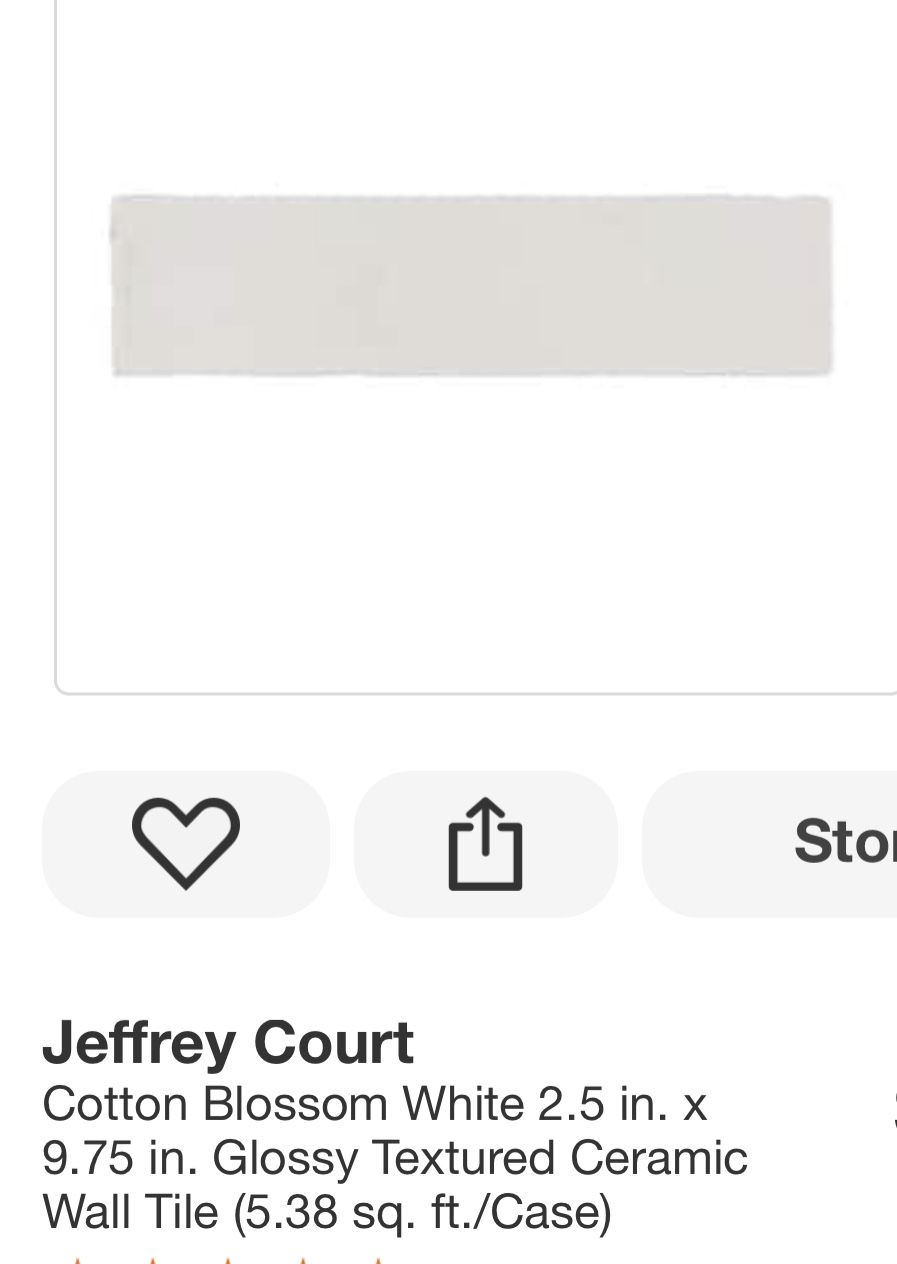The width and height of the screenshot is (897, 1264).
Task: Share this Jeffrey Court tile product
Action: click(x=485, y=843)
